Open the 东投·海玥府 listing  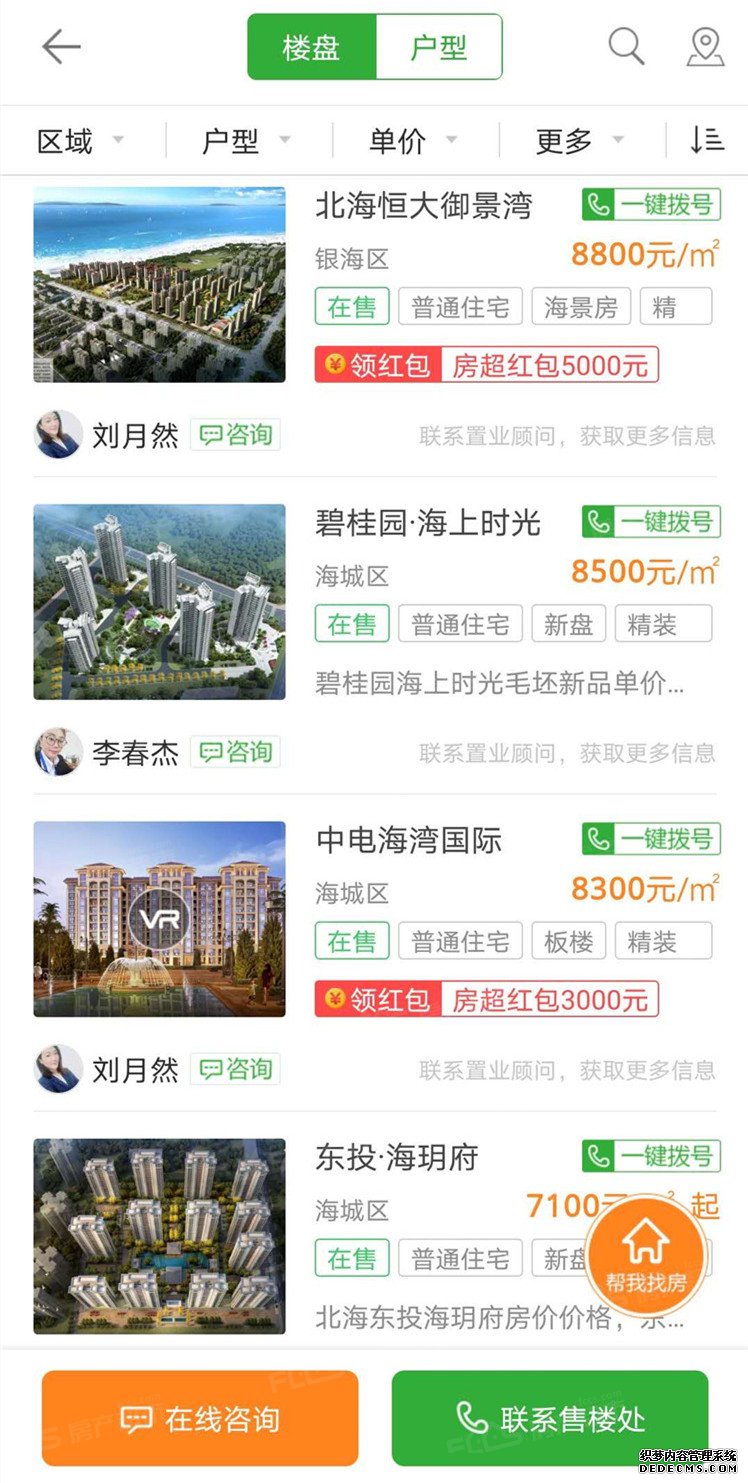(x=397, y=1157)
